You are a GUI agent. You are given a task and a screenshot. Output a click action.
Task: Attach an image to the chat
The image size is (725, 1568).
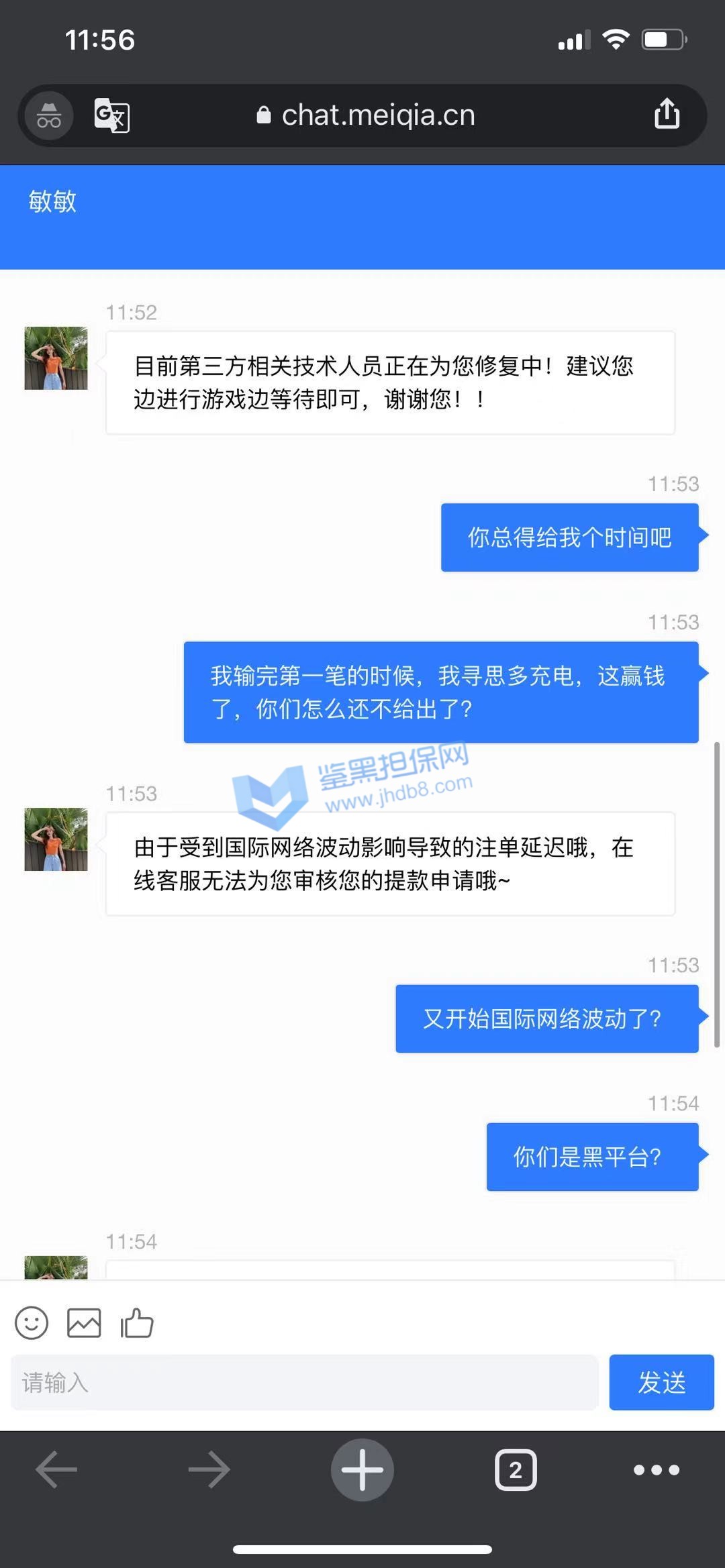pyautogui.click(x=84, y=1324)
